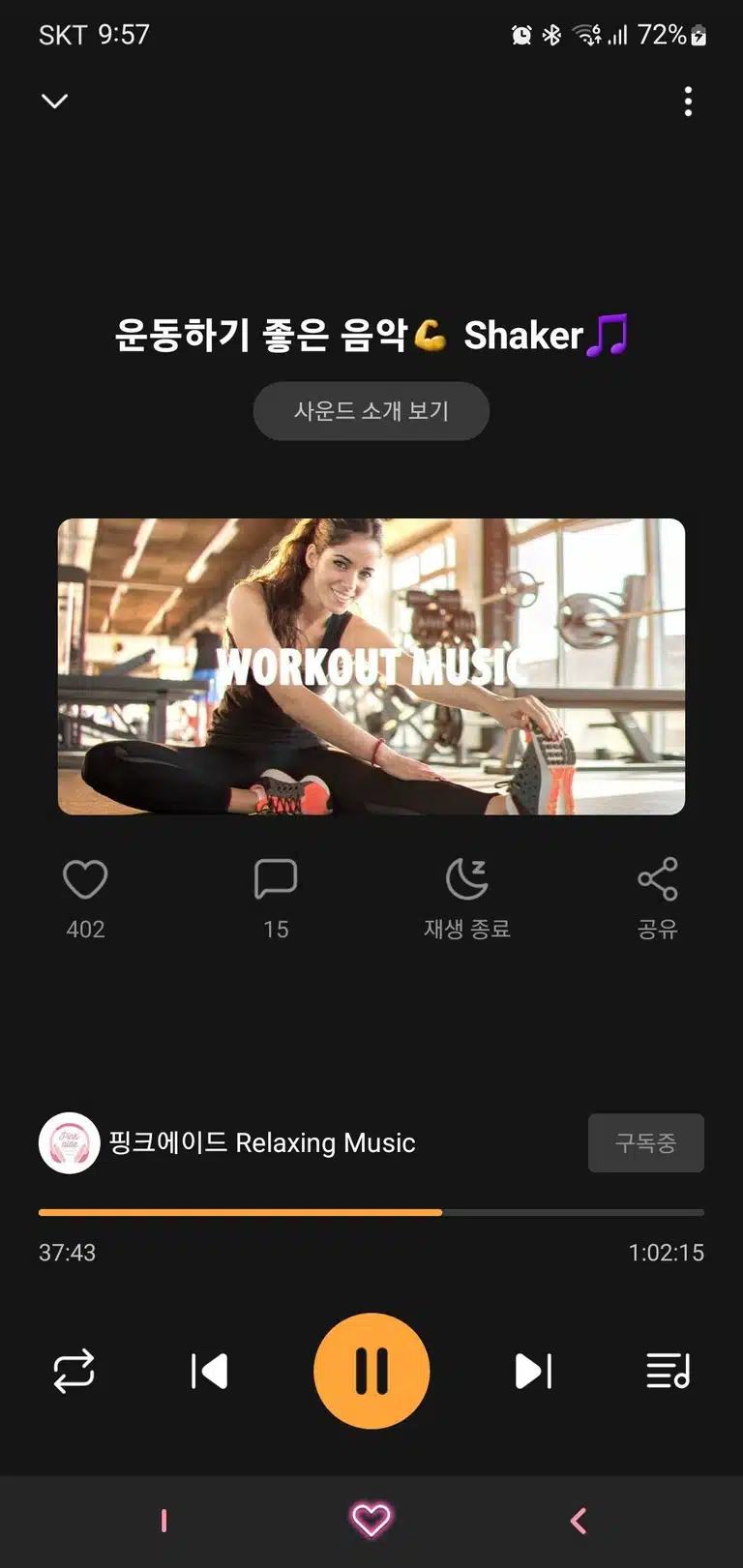The image size is (743, 1568).
Task: Skip to the previous track
Action: coord(209,1371)
